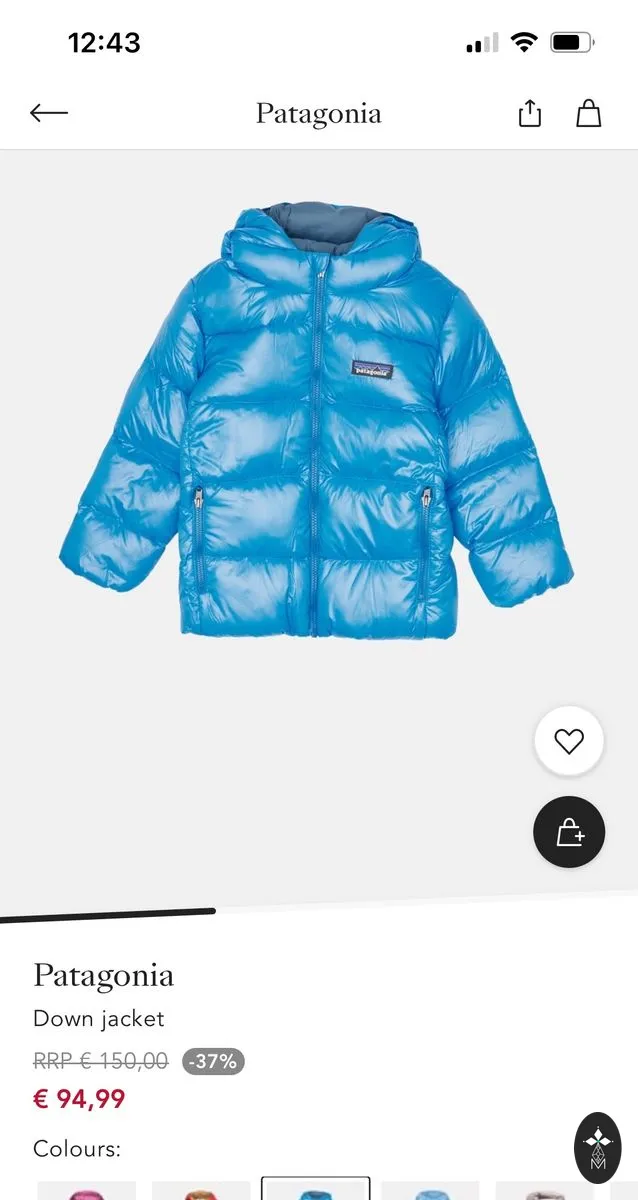638x1200 pixels.
Task: Select the pink colour variant
Action: (86, 1190)
